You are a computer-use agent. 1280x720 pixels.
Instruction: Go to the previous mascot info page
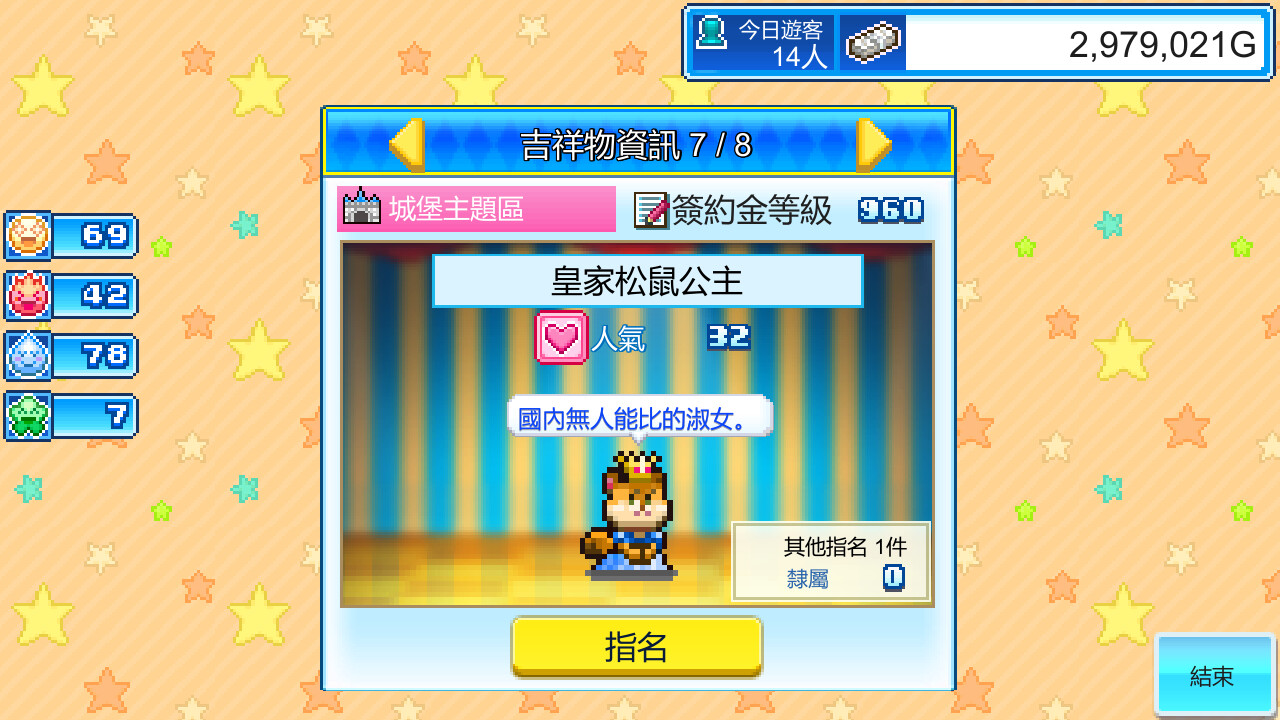pyautogui.click(x=407, y=145)
